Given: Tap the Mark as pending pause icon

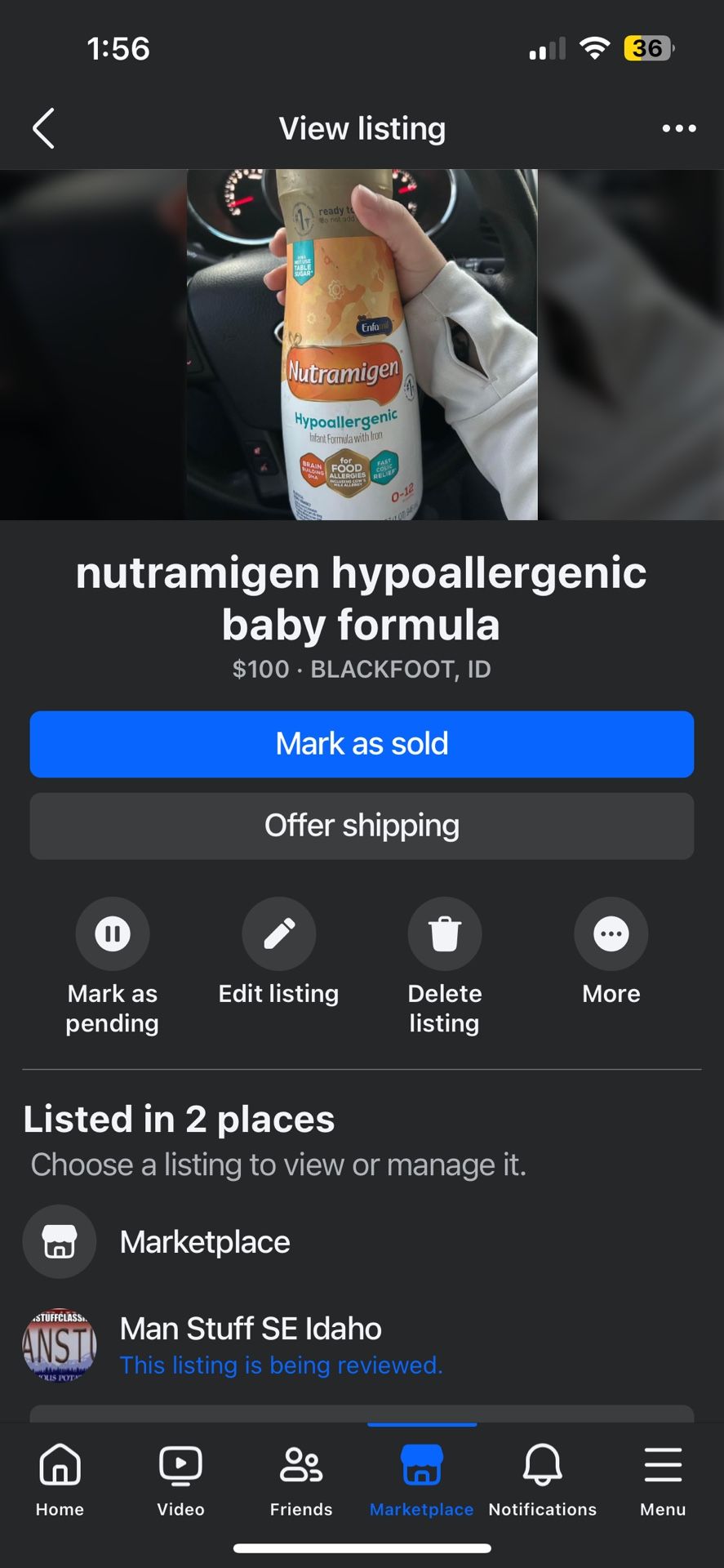Looking at the screenshot, I should (x=113, y=933).
